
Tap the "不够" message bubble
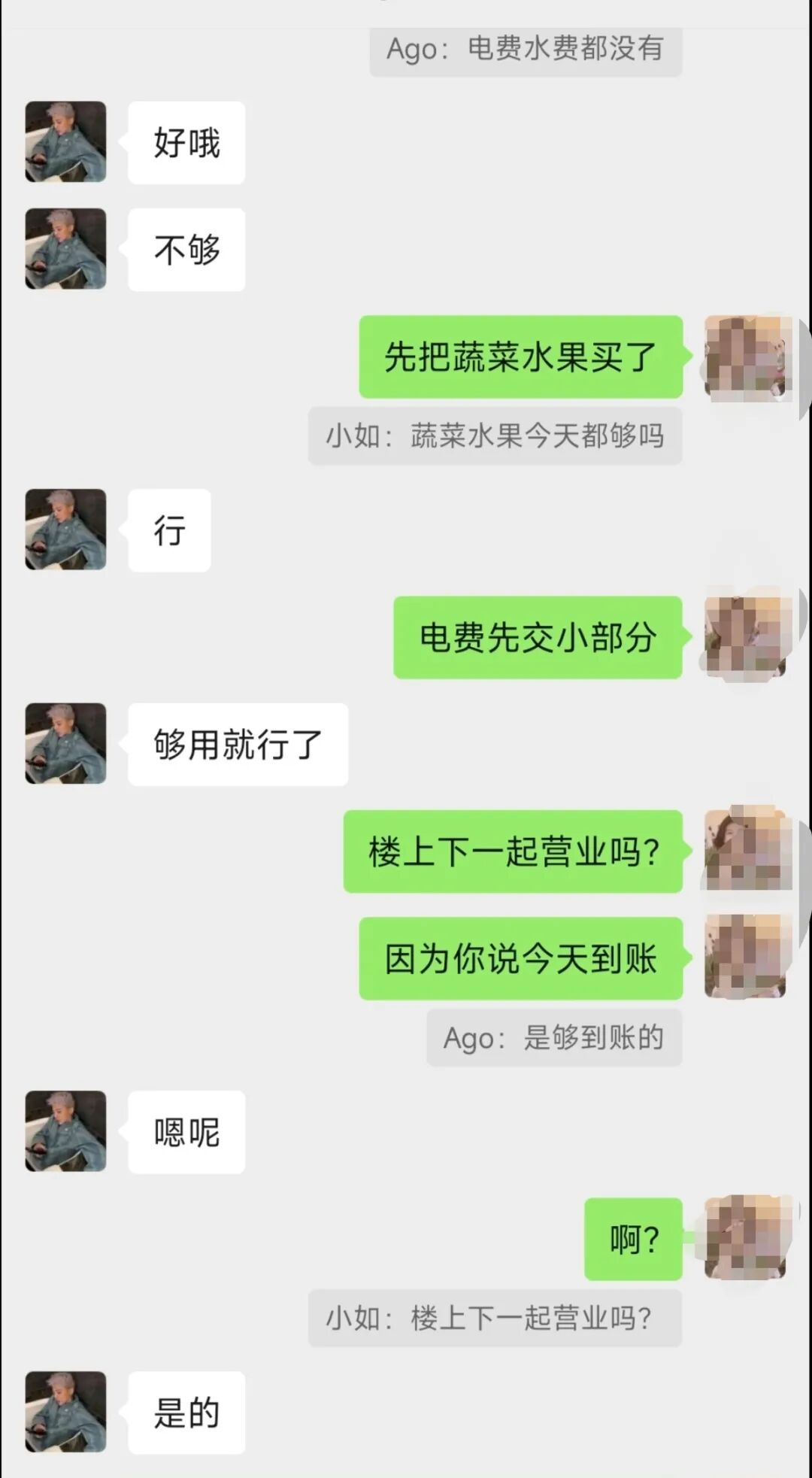click(x=185, y=250)
